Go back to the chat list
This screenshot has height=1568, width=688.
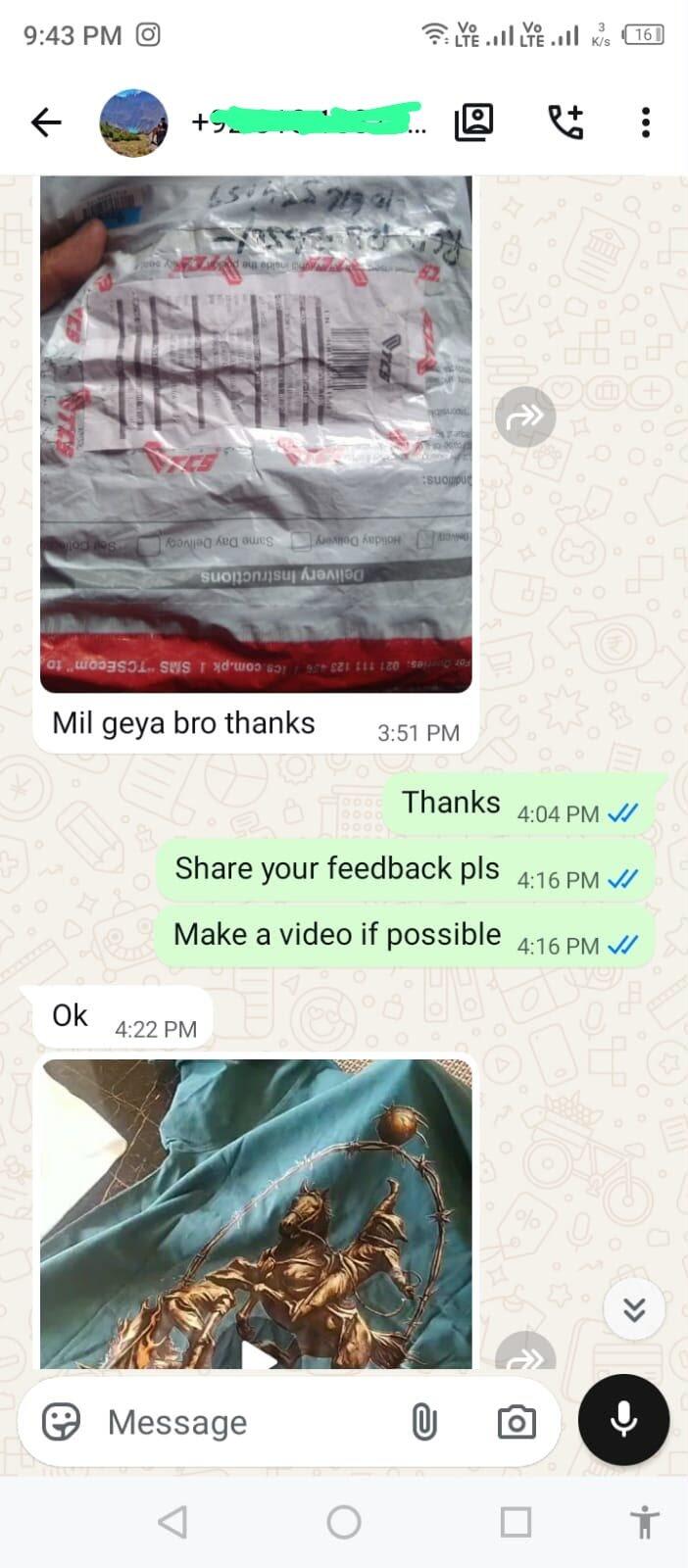coord(46,122)
